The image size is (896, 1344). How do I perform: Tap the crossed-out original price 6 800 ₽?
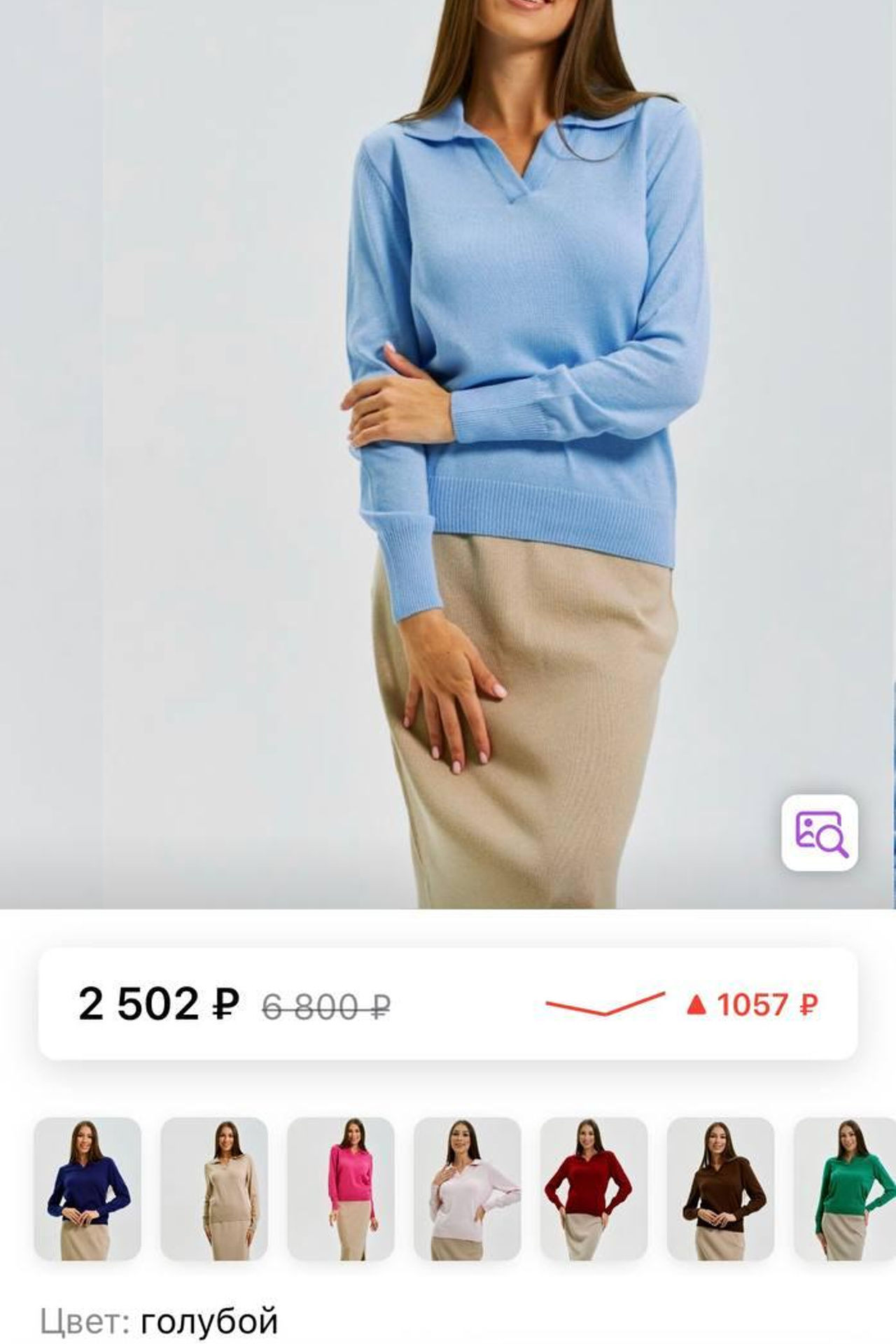pos(324,1004)
